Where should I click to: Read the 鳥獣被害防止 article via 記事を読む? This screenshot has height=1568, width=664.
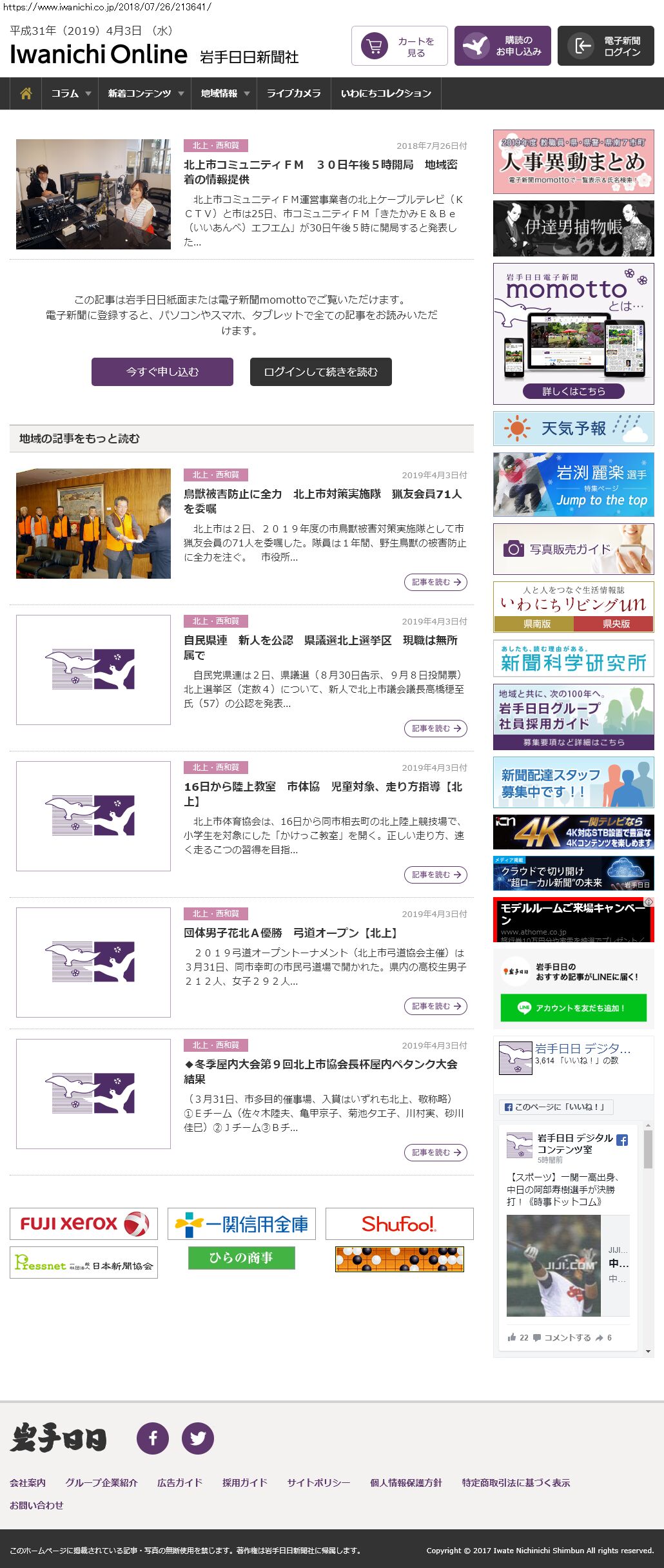(435, 582)
